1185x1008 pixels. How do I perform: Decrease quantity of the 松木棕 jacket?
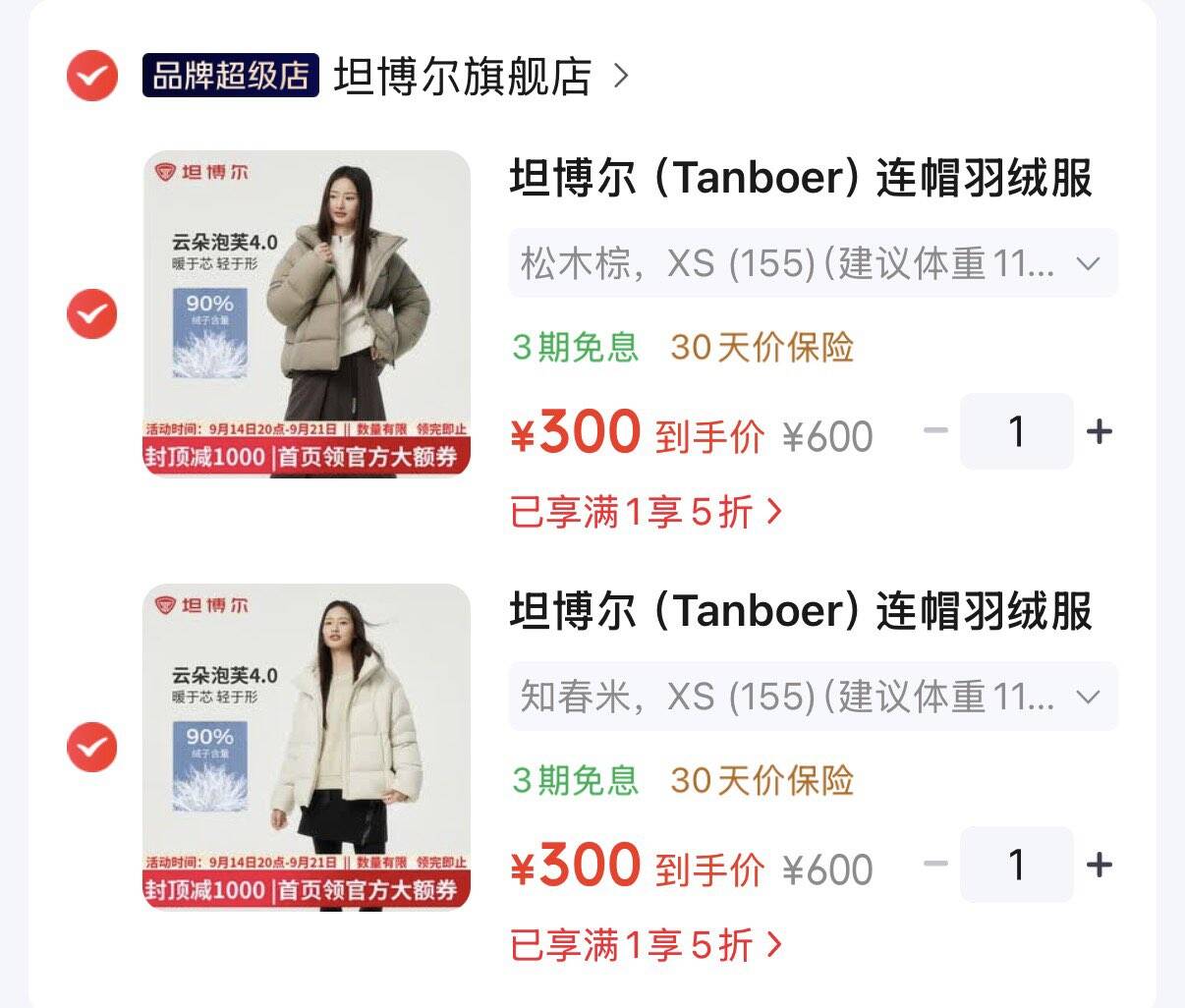(x=936, y=431)
